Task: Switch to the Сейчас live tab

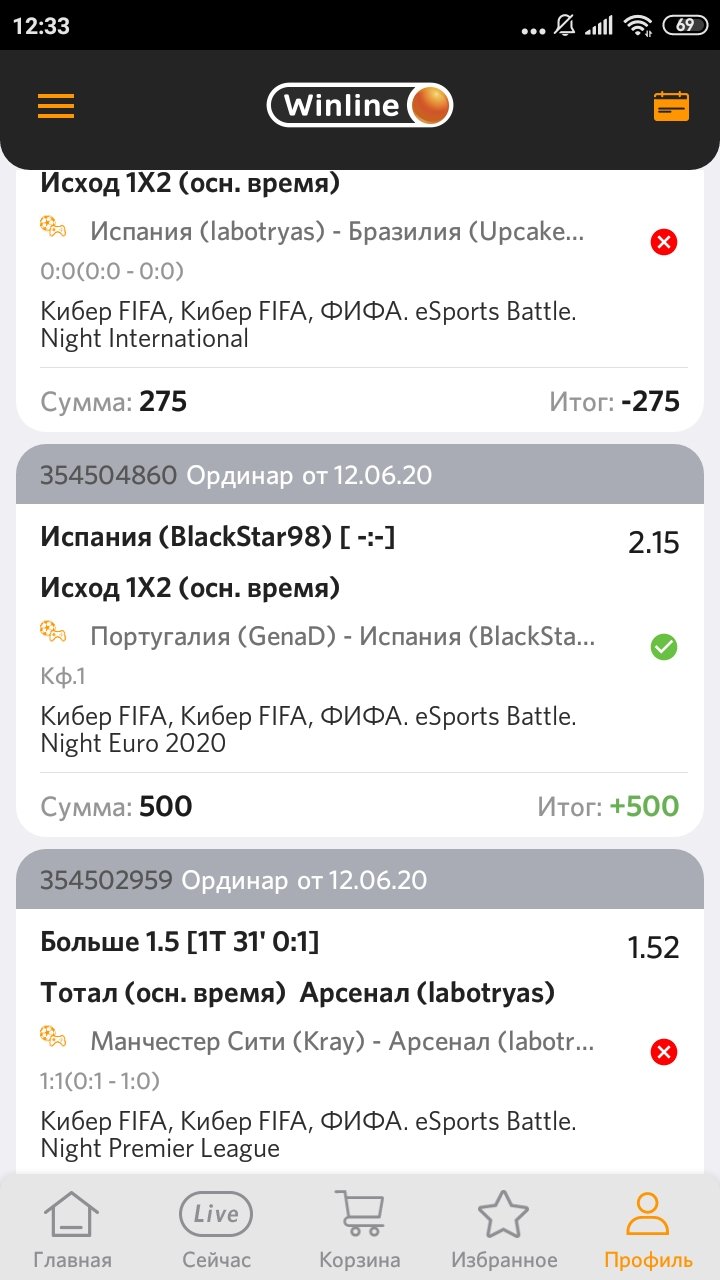Action: point(216,1229)
